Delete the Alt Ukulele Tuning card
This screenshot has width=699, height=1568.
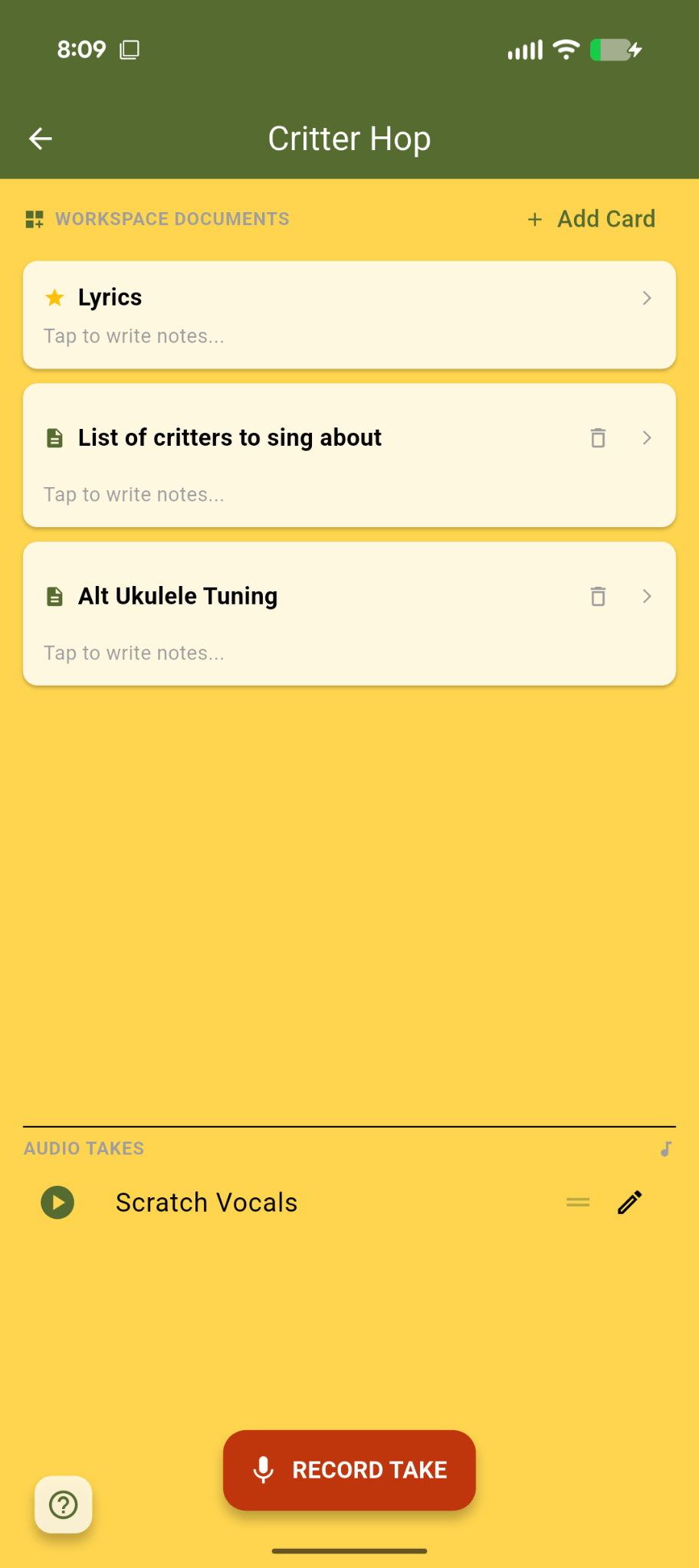click(x=598, y=596)
